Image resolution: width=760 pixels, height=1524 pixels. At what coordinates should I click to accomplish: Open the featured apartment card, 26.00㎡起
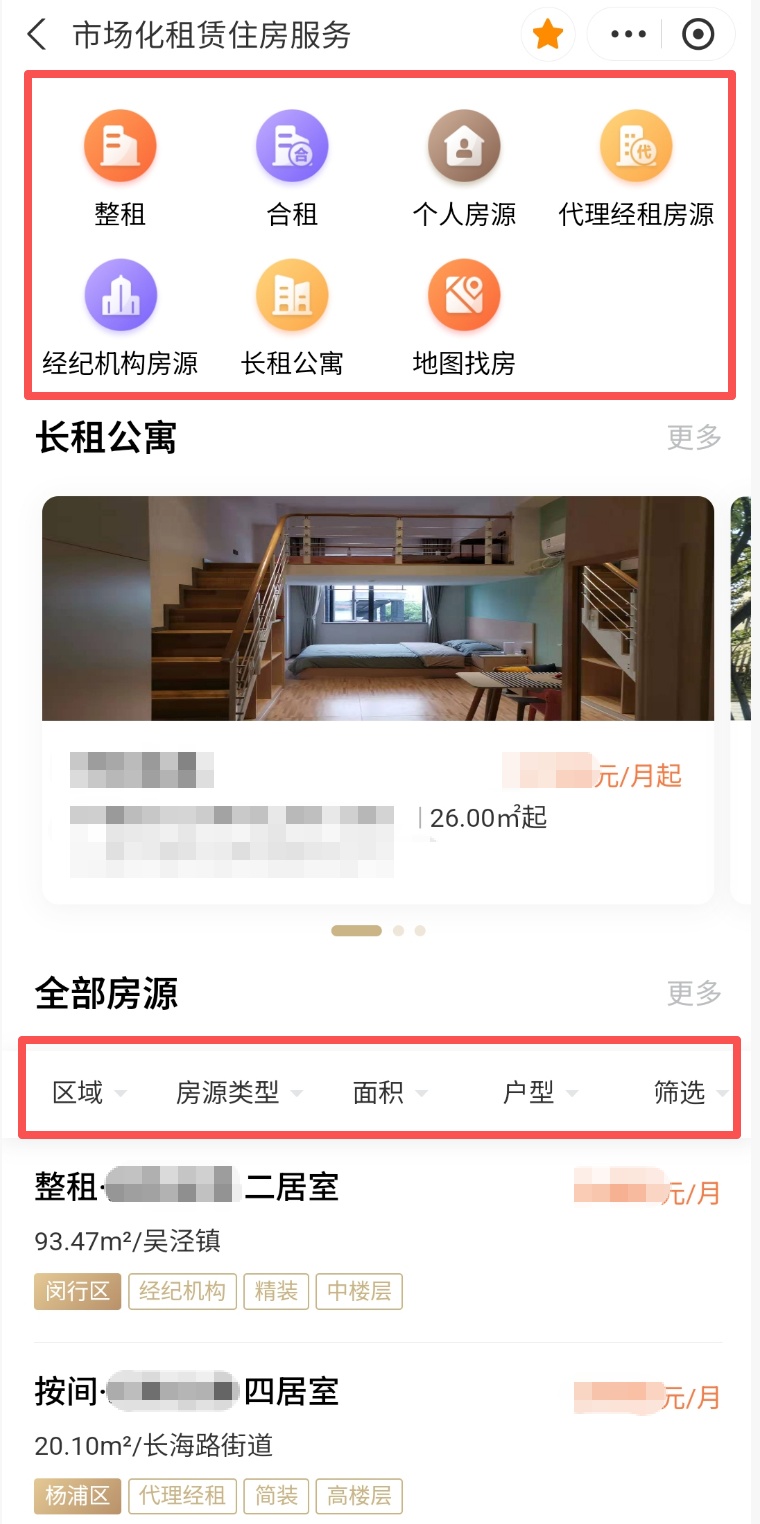click(378, 700)
